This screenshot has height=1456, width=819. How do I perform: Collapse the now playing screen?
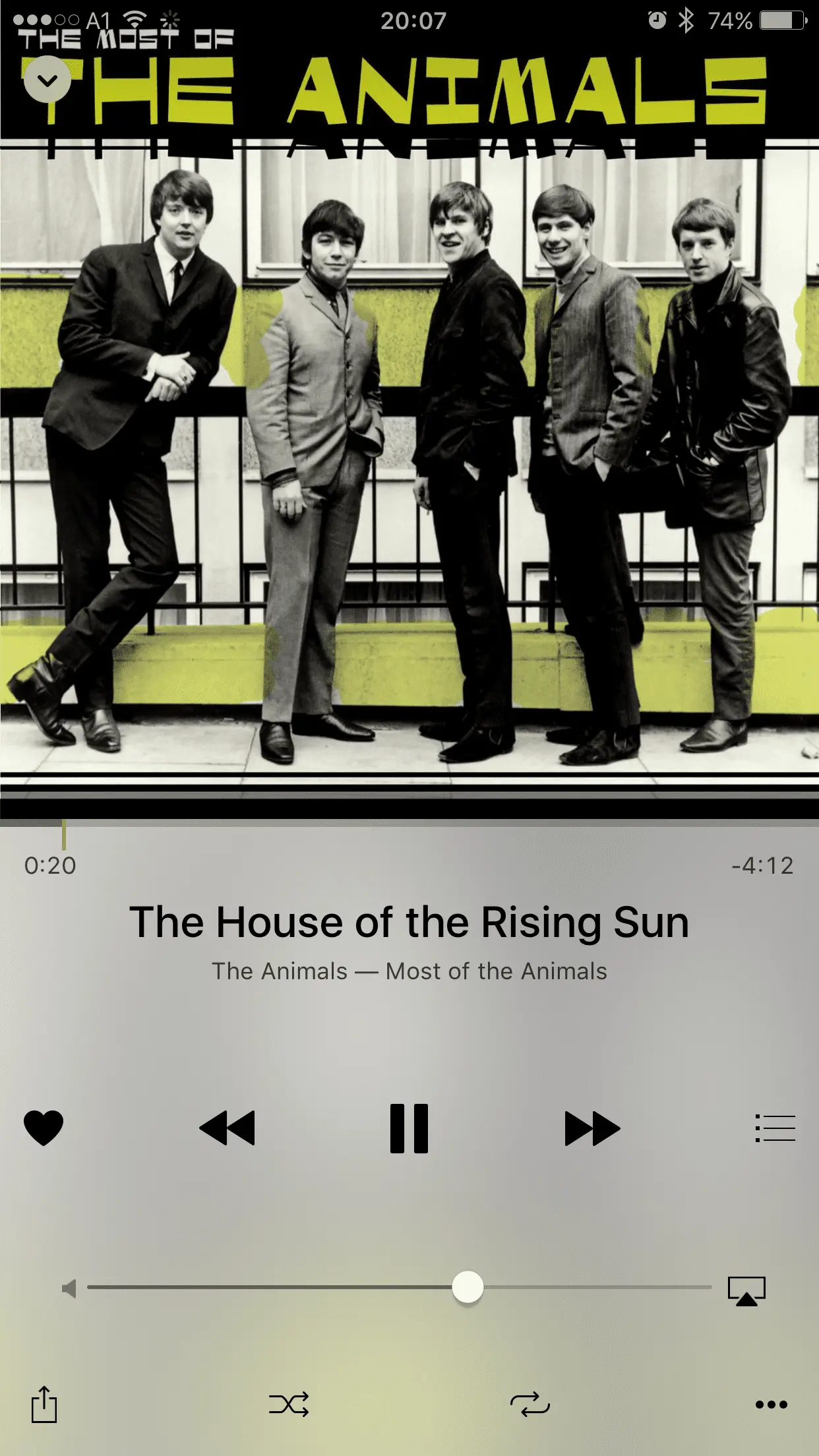point(47,80)
